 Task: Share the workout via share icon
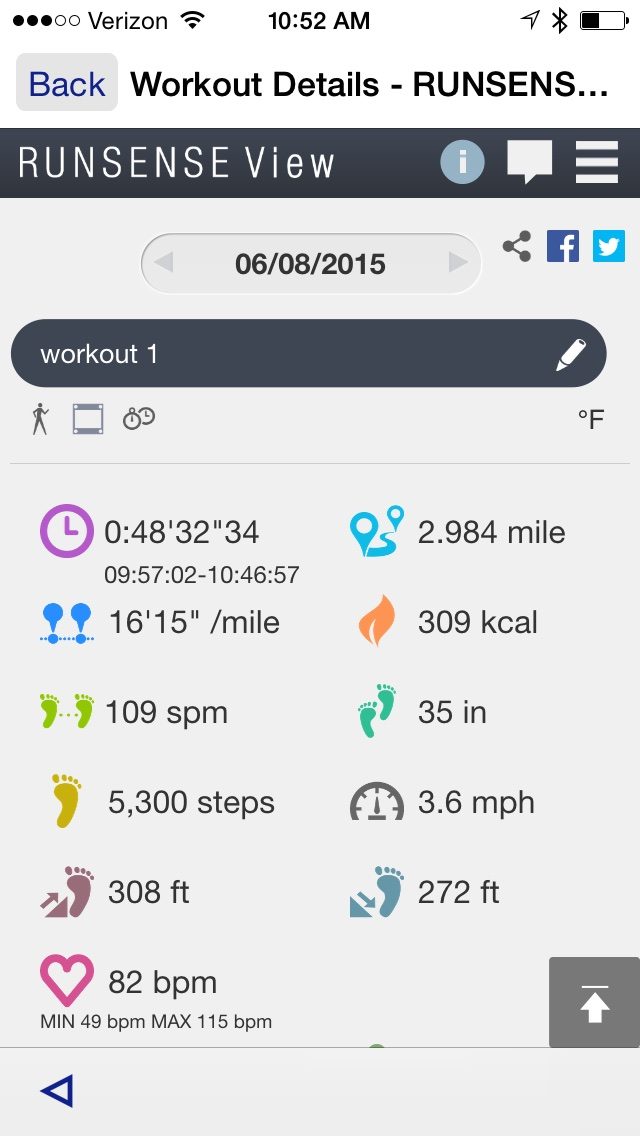click(517, 246)
